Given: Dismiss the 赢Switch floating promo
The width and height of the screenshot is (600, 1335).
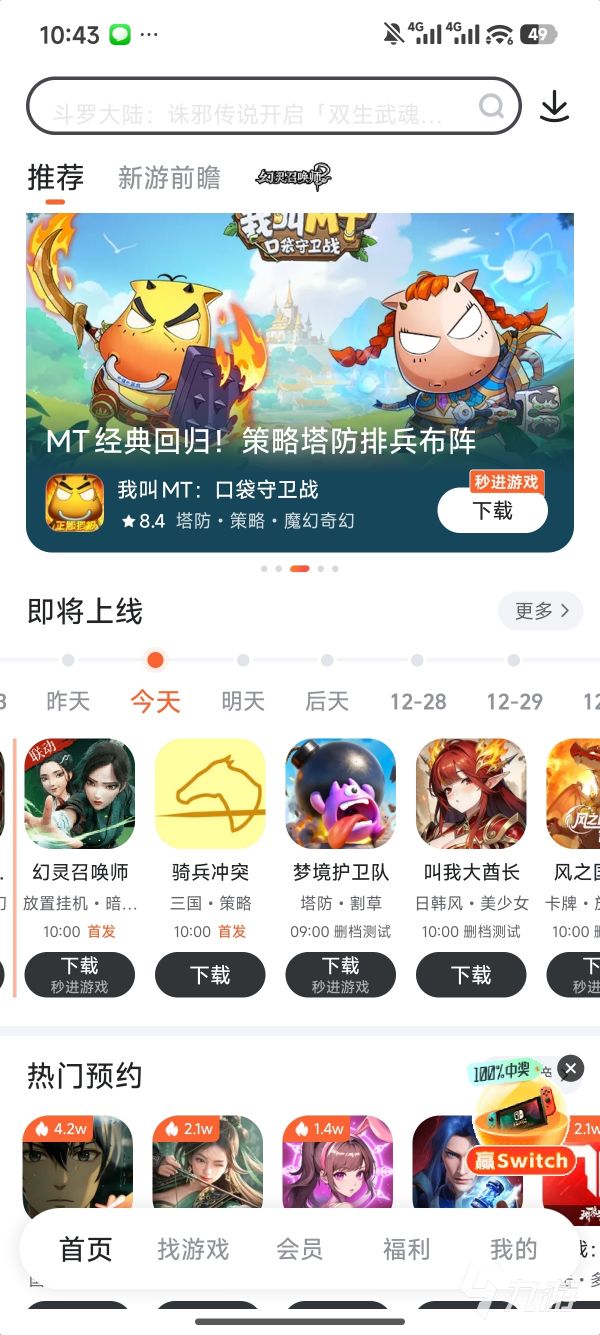Looking at the screenshot, I should click(x=570, y=1069).
